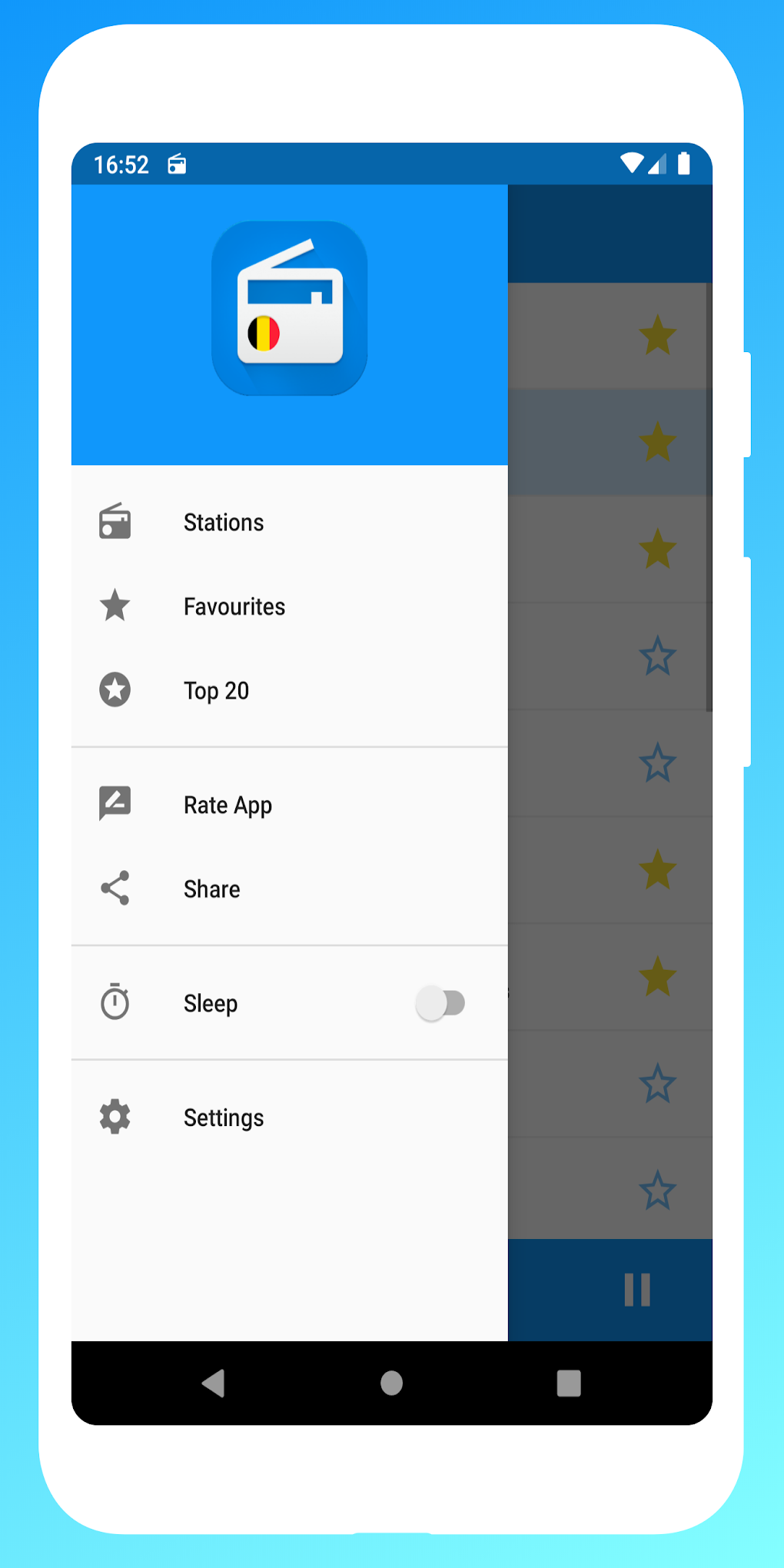Tap the system back button
The width and height of the screenshot is (784, 1568).
214,1383
